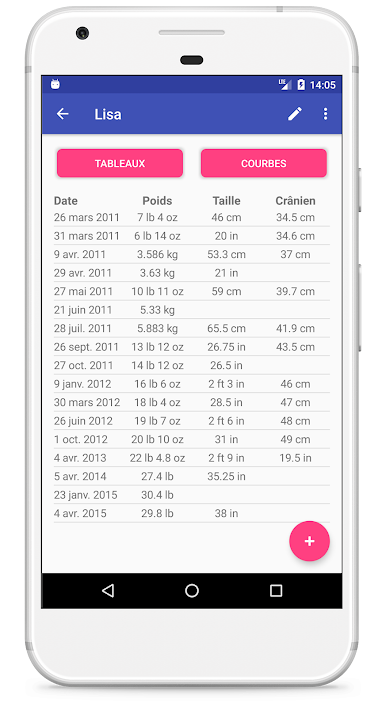Select the 4 avr. 2013 measurement row

[192, 458]
